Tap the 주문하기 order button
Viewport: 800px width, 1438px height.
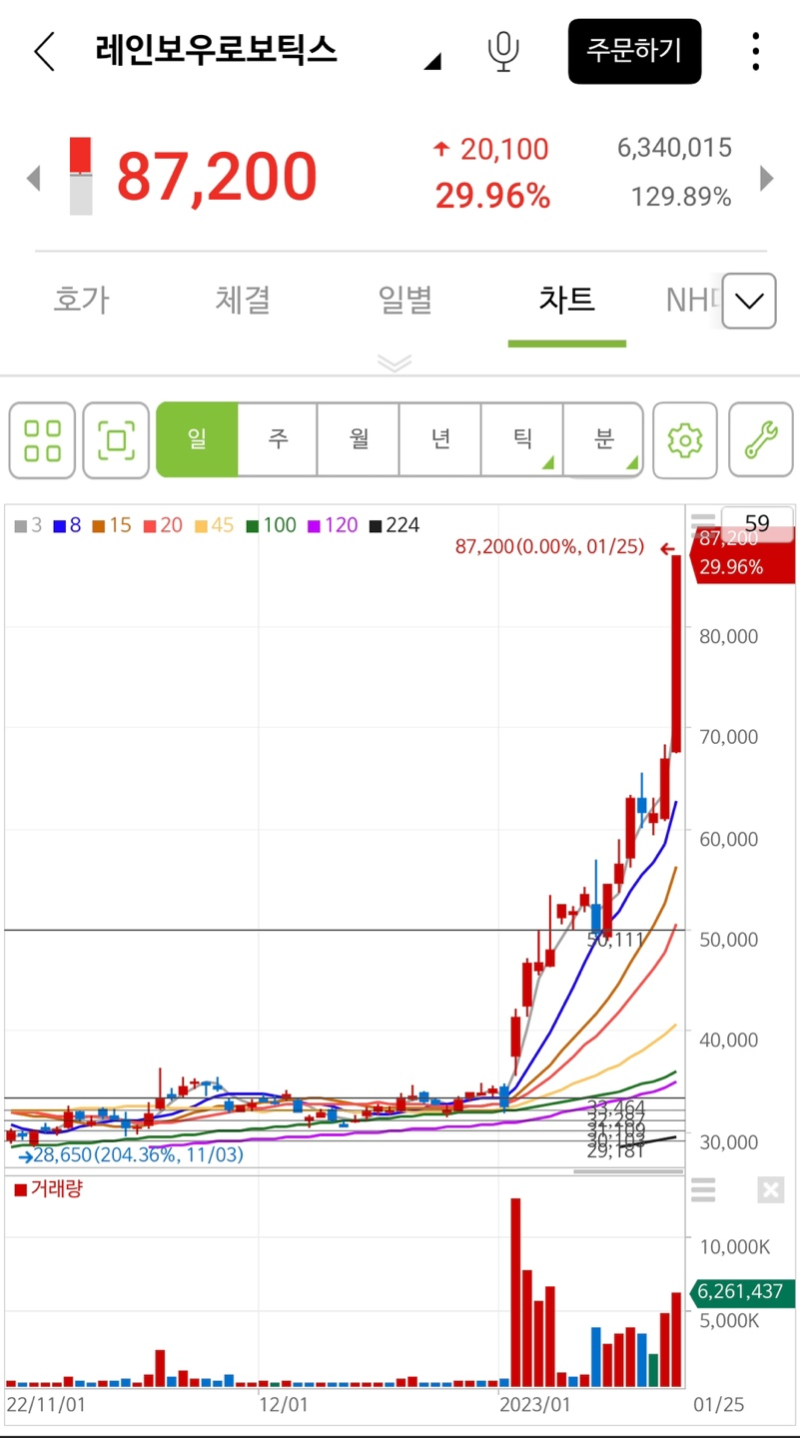pos(634,51)
